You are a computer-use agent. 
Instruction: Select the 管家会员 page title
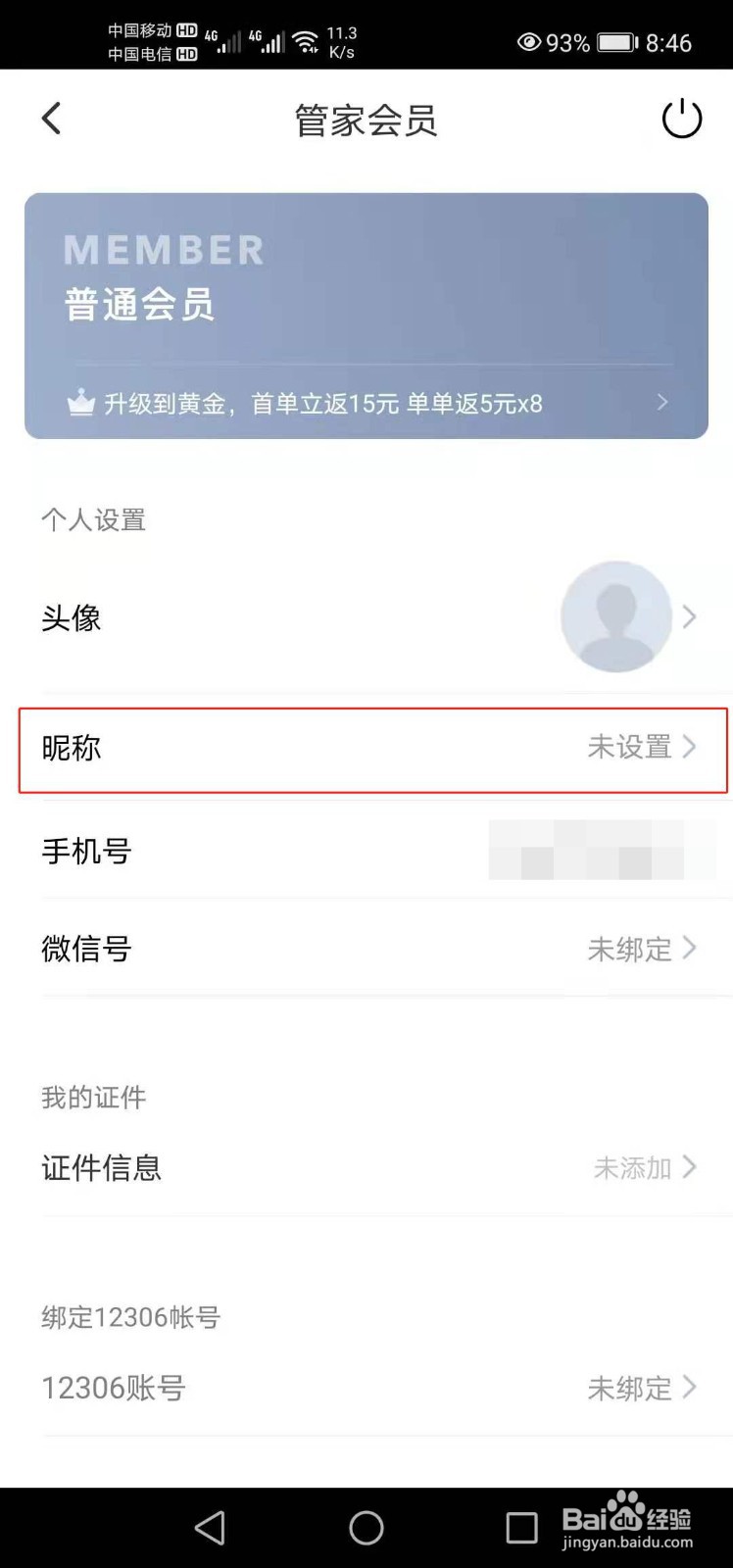click(366, 119)
